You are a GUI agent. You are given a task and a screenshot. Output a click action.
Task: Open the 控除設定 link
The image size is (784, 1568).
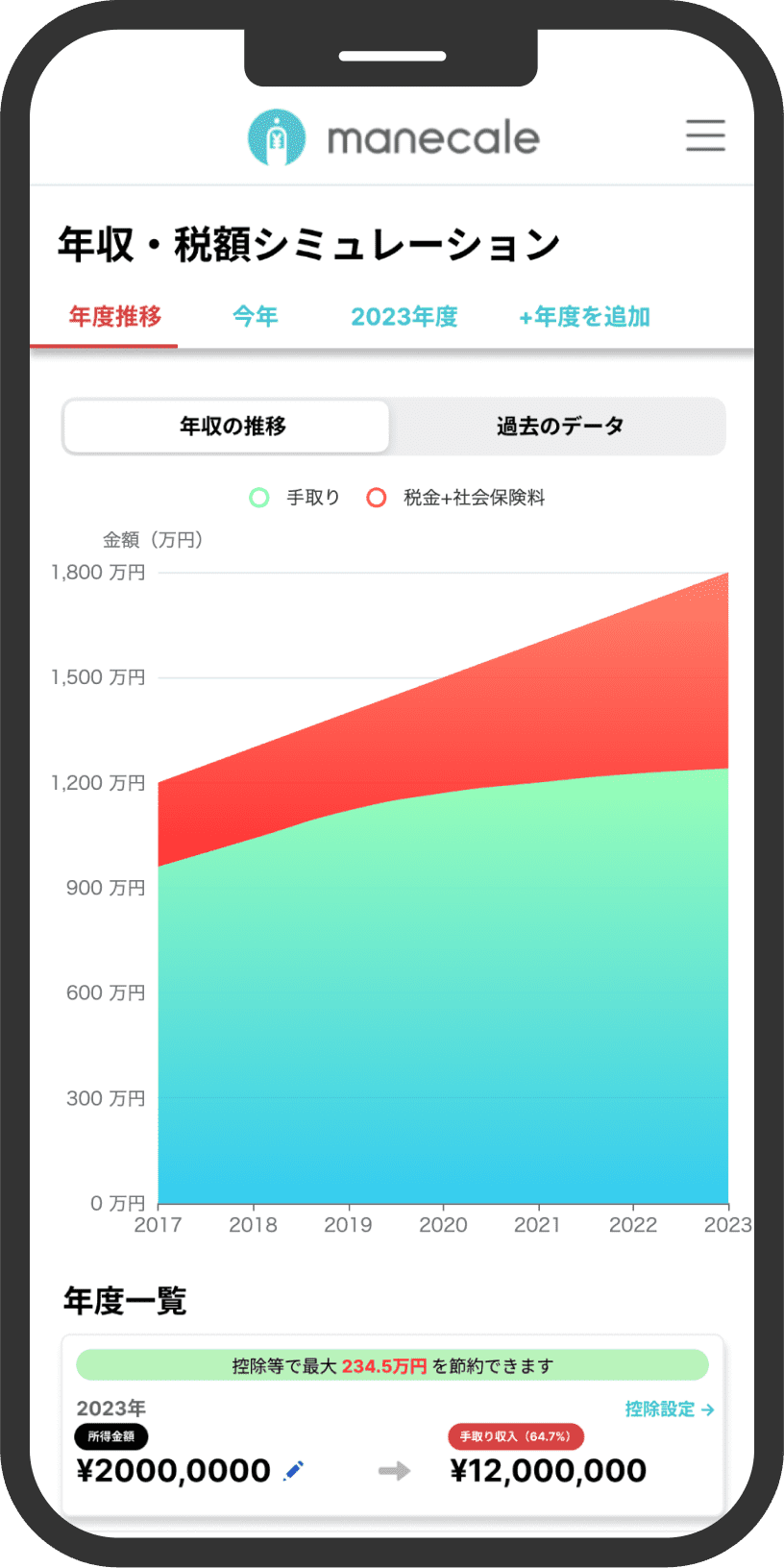[669, 1409]
